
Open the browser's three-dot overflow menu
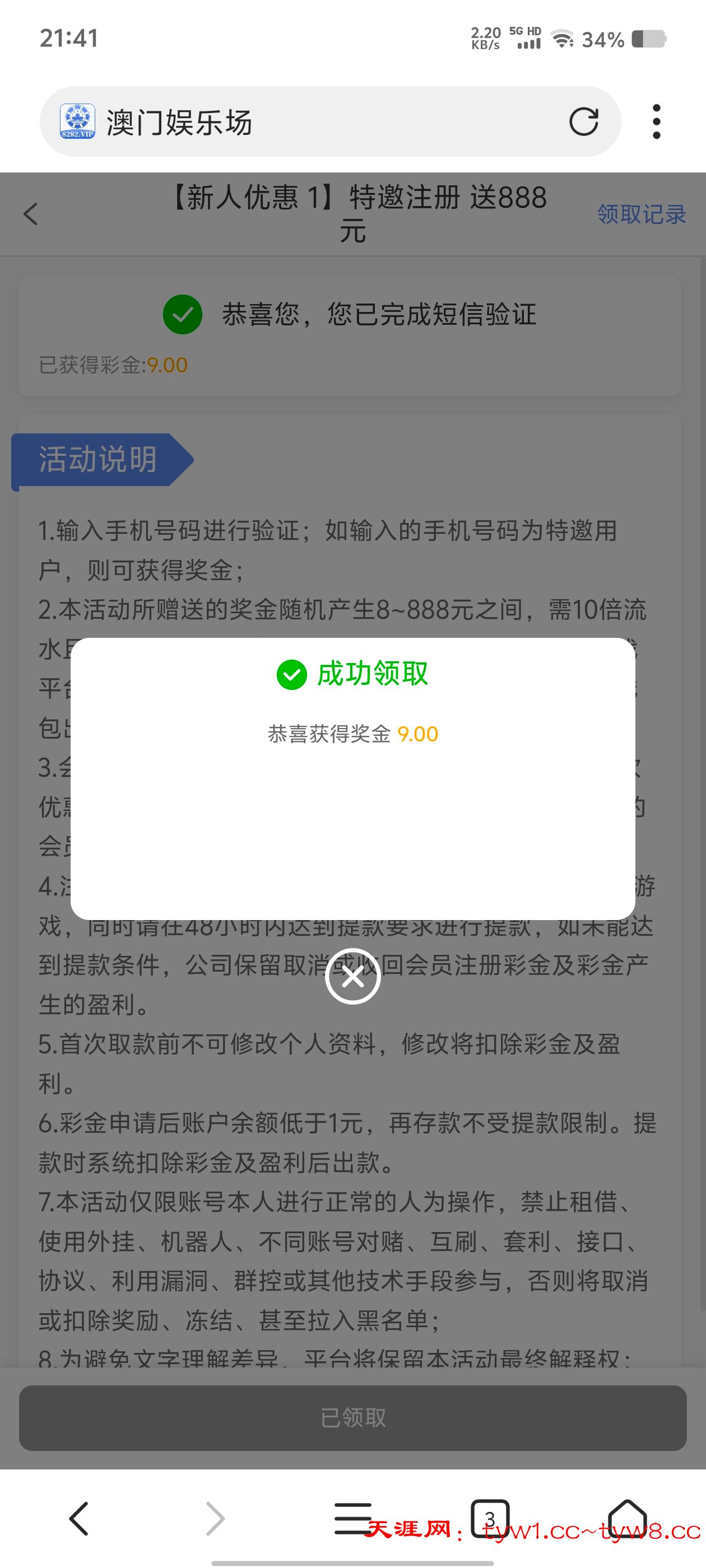[x=656, y=122]
